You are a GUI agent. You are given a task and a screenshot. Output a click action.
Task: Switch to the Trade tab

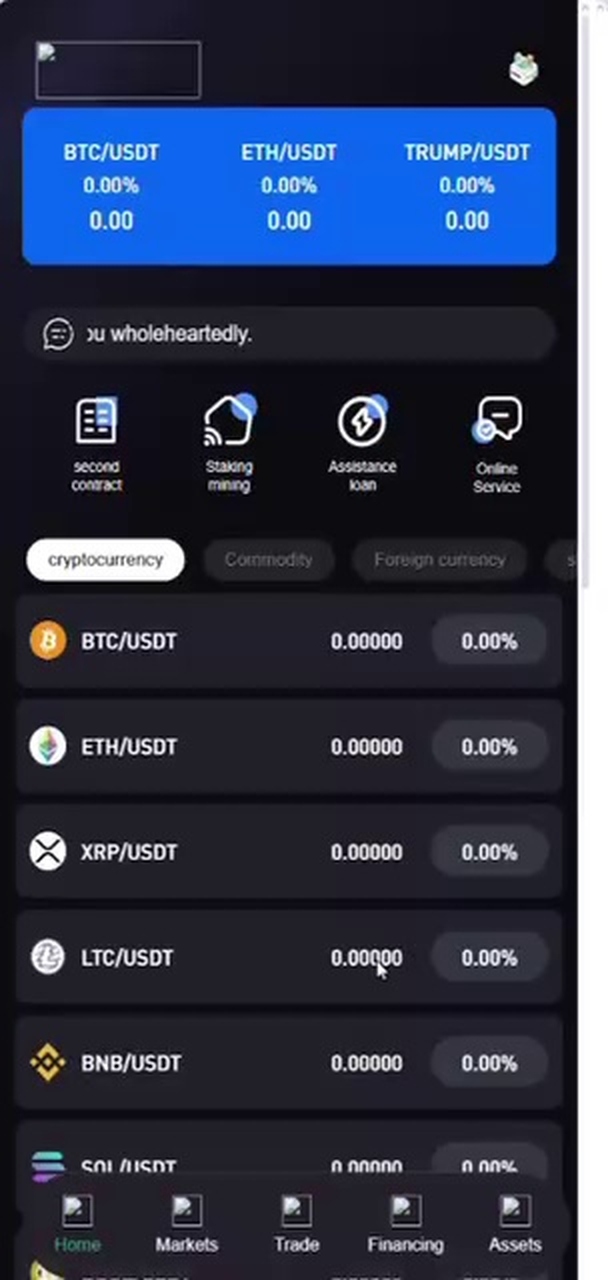pos(296,1225)
